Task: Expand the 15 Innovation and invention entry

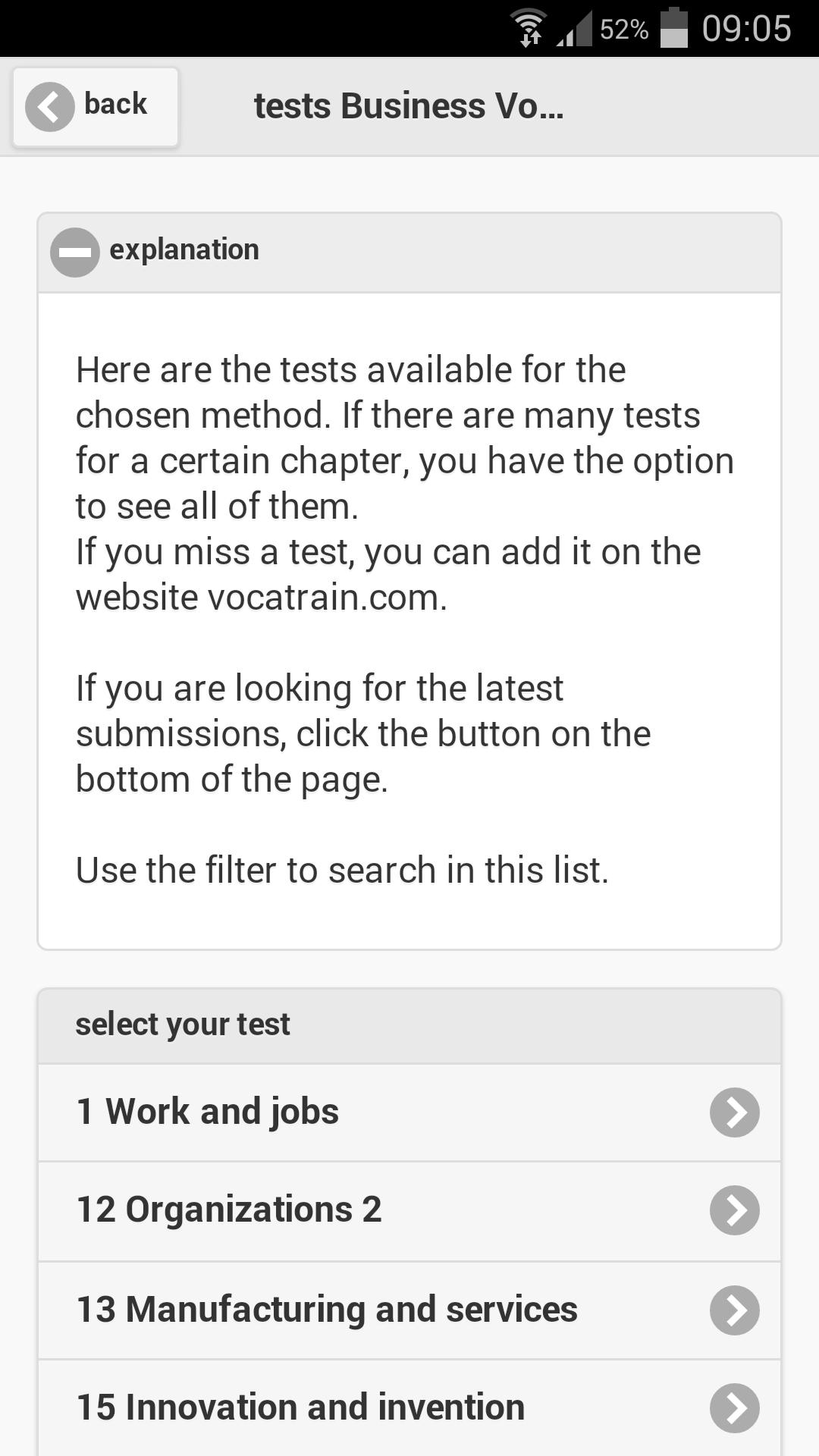Action: point(409,1407)
